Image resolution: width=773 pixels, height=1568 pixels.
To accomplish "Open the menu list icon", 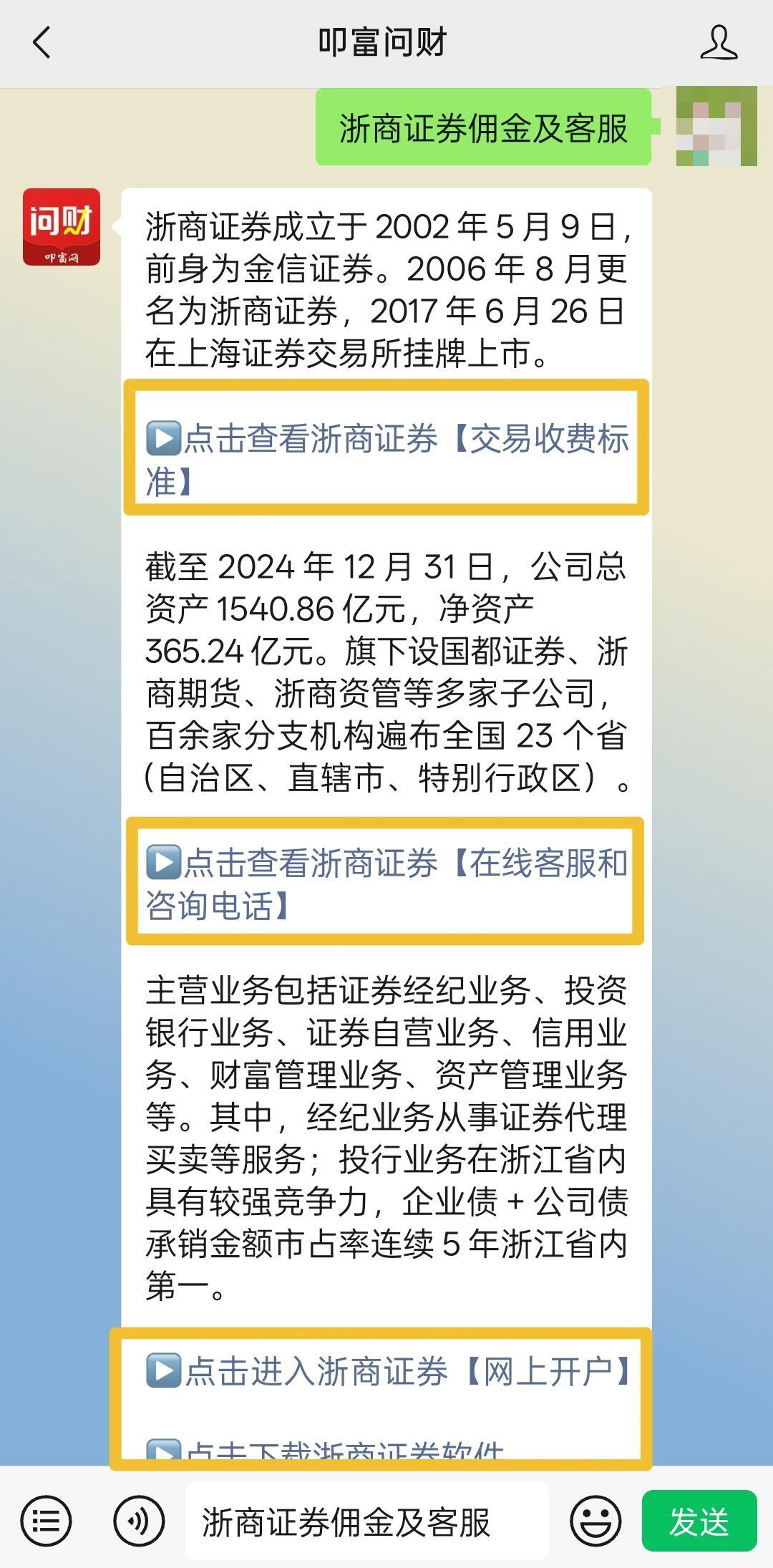I will 46,1521.
